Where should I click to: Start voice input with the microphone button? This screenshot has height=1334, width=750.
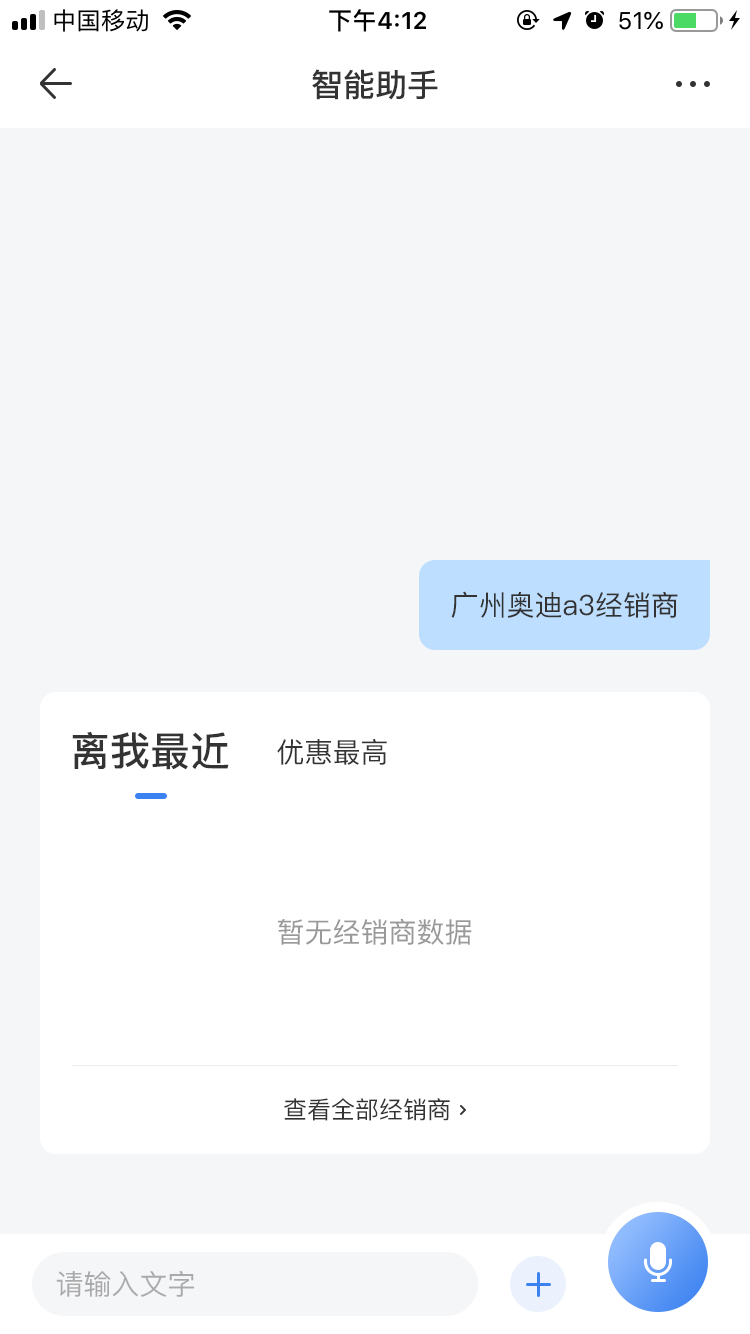658,1262
